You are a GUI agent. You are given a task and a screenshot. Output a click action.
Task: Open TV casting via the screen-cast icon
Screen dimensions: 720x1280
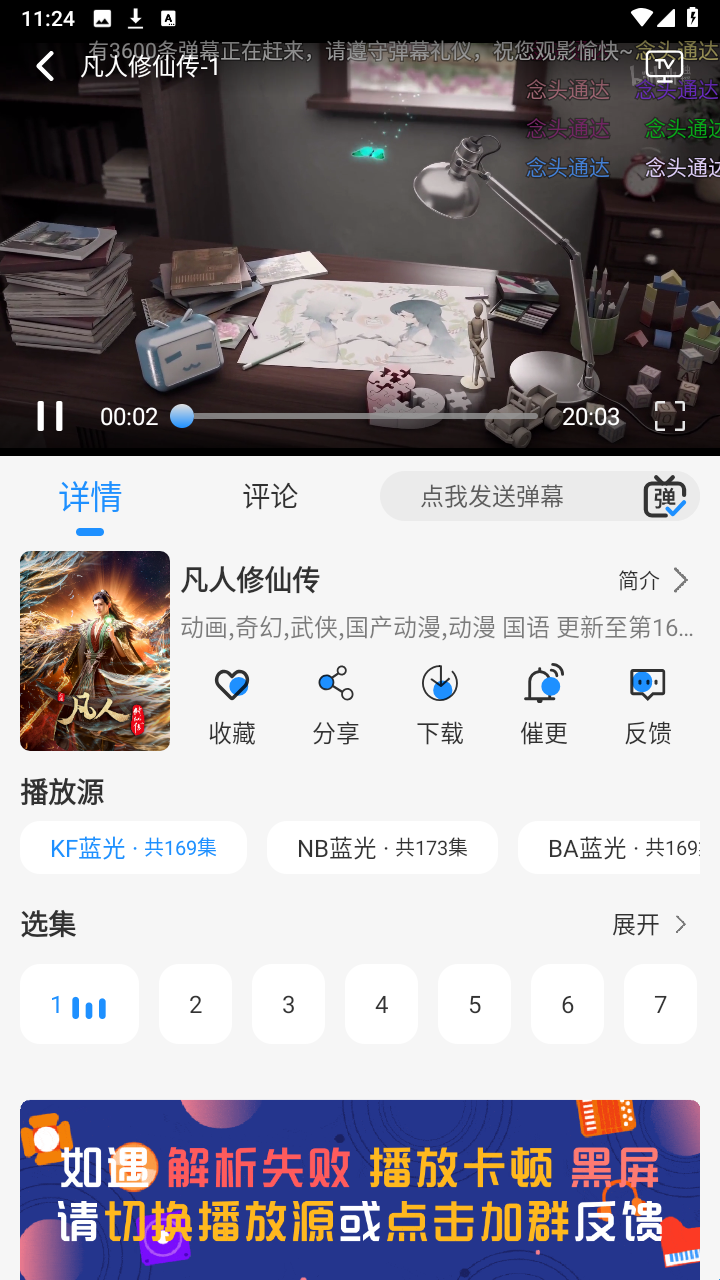point(663,66)
